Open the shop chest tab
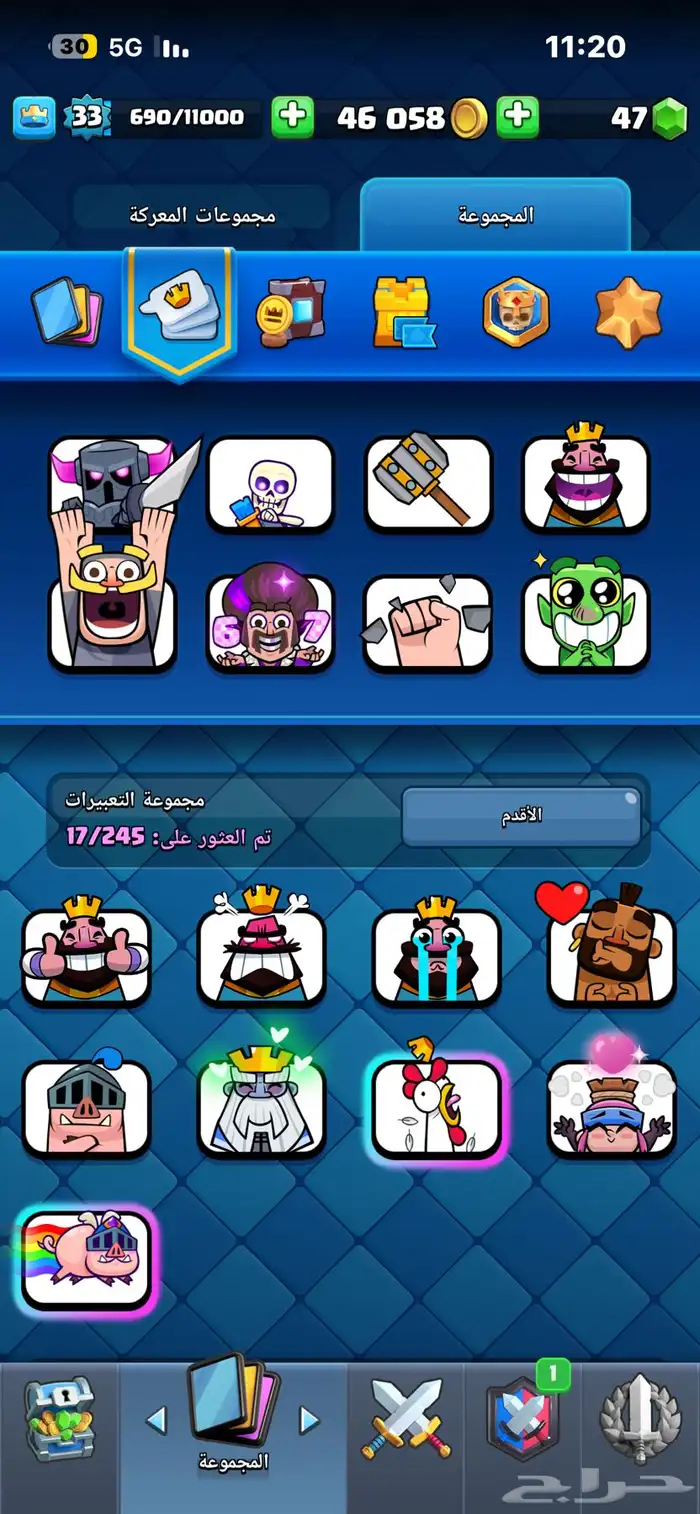The width and height of the screenshot is (700, 1514). 60,1418
